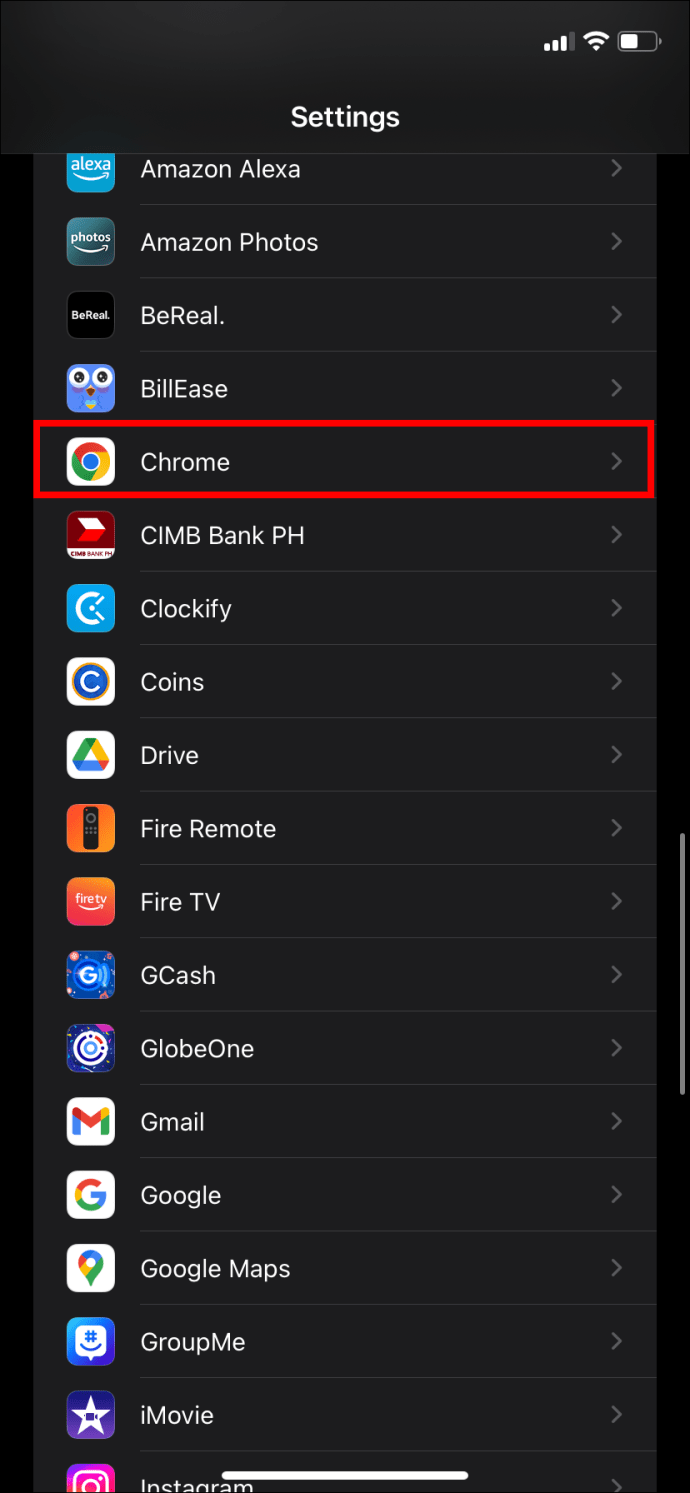Open GlobeOne settings row
This screenshot has width=690, height=1493.
point(344,1048)
